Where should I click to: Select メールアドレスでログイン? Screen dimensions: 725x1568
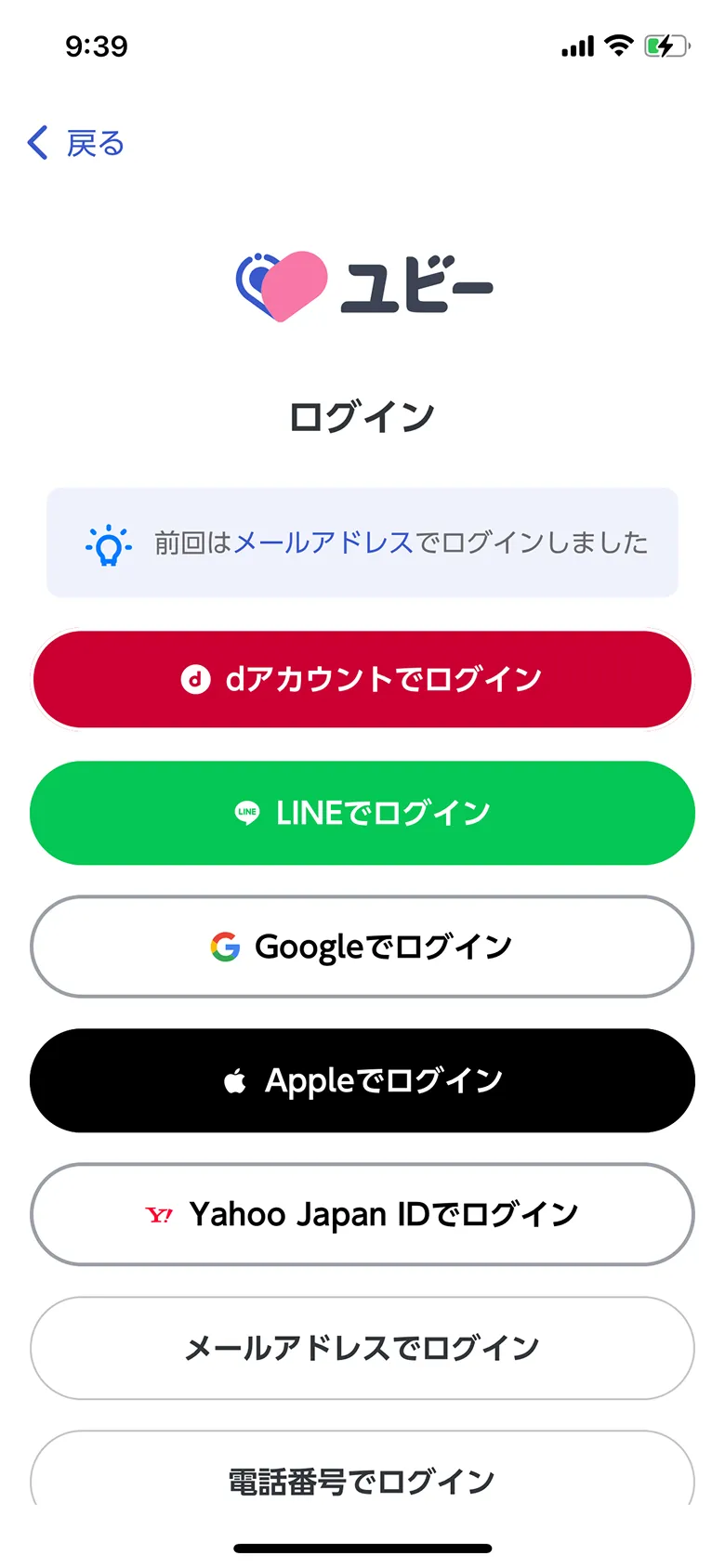(362, 1348)
